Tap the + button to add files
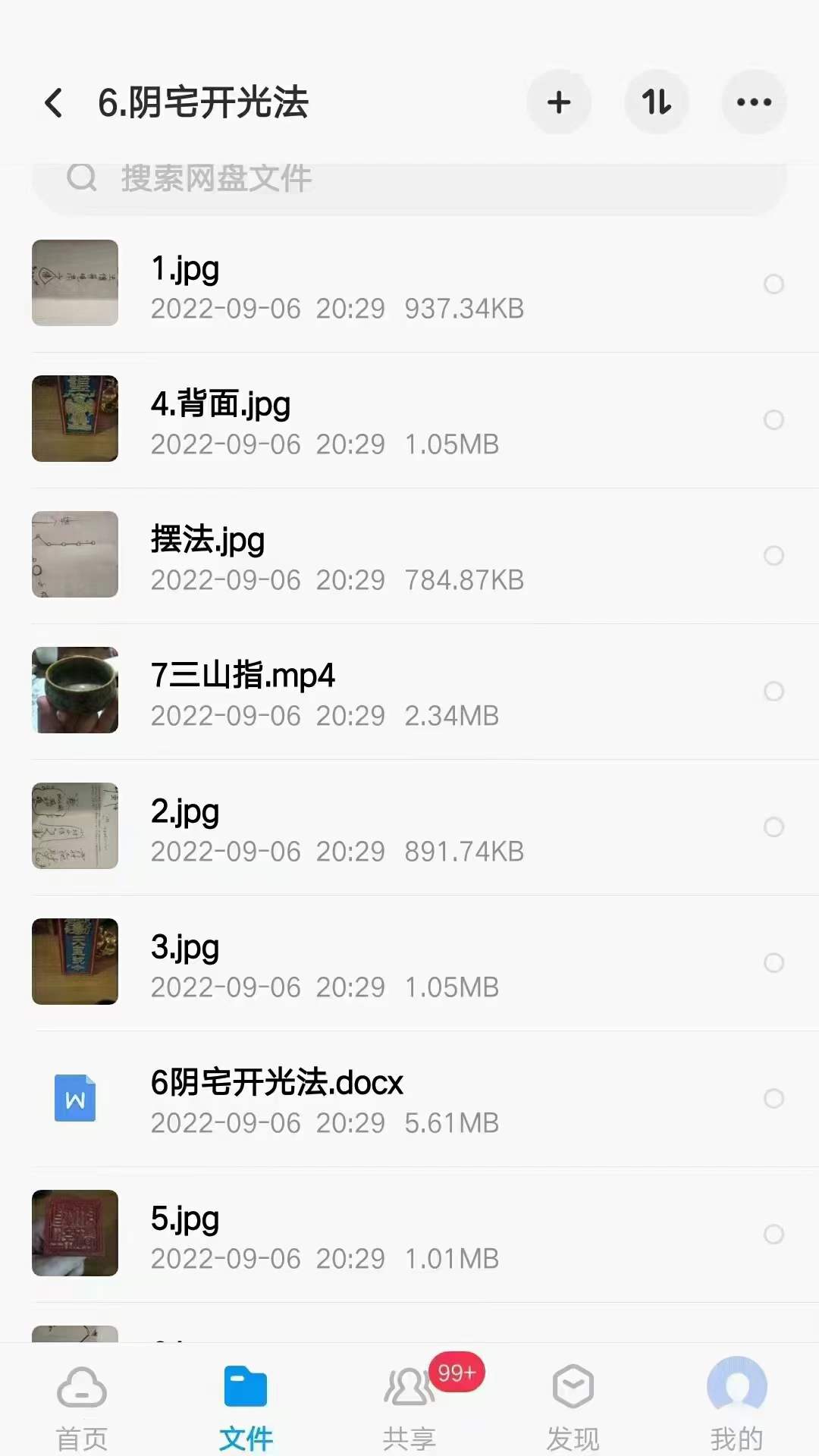This screenshot has height=1456, width=819. click(x=559, y=102)
